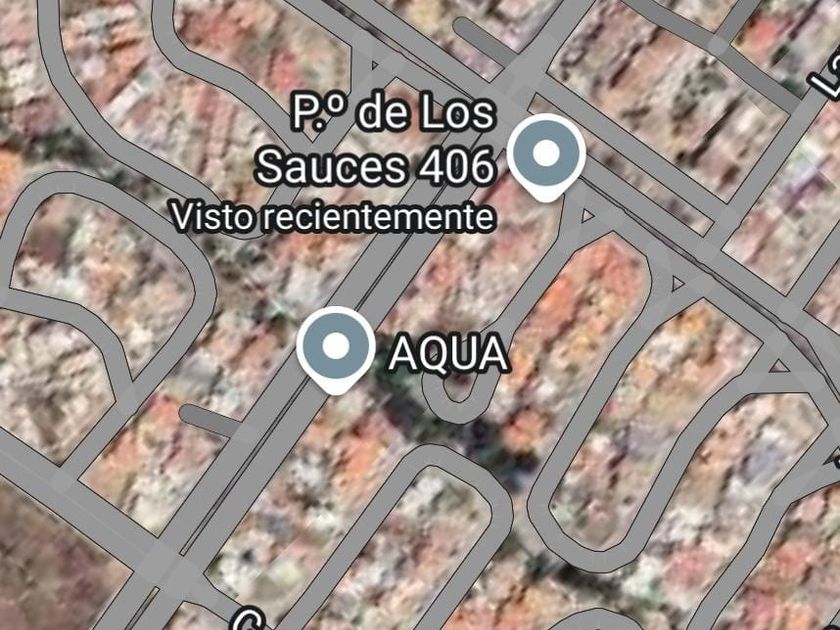
Task: Open the P.º de Los Sauces 406 pin
Action: pos(546,156)
